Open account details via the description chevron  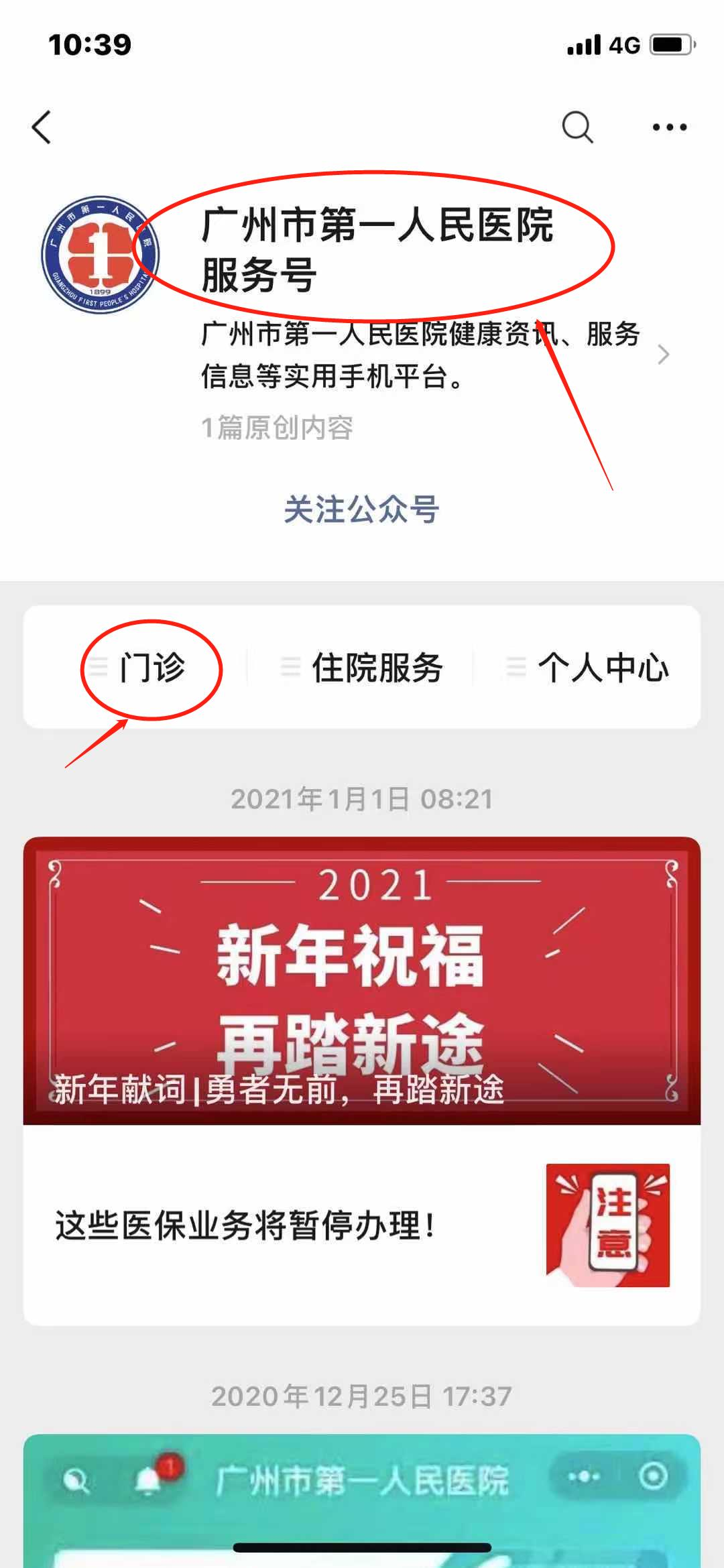(x=663, y=355)
